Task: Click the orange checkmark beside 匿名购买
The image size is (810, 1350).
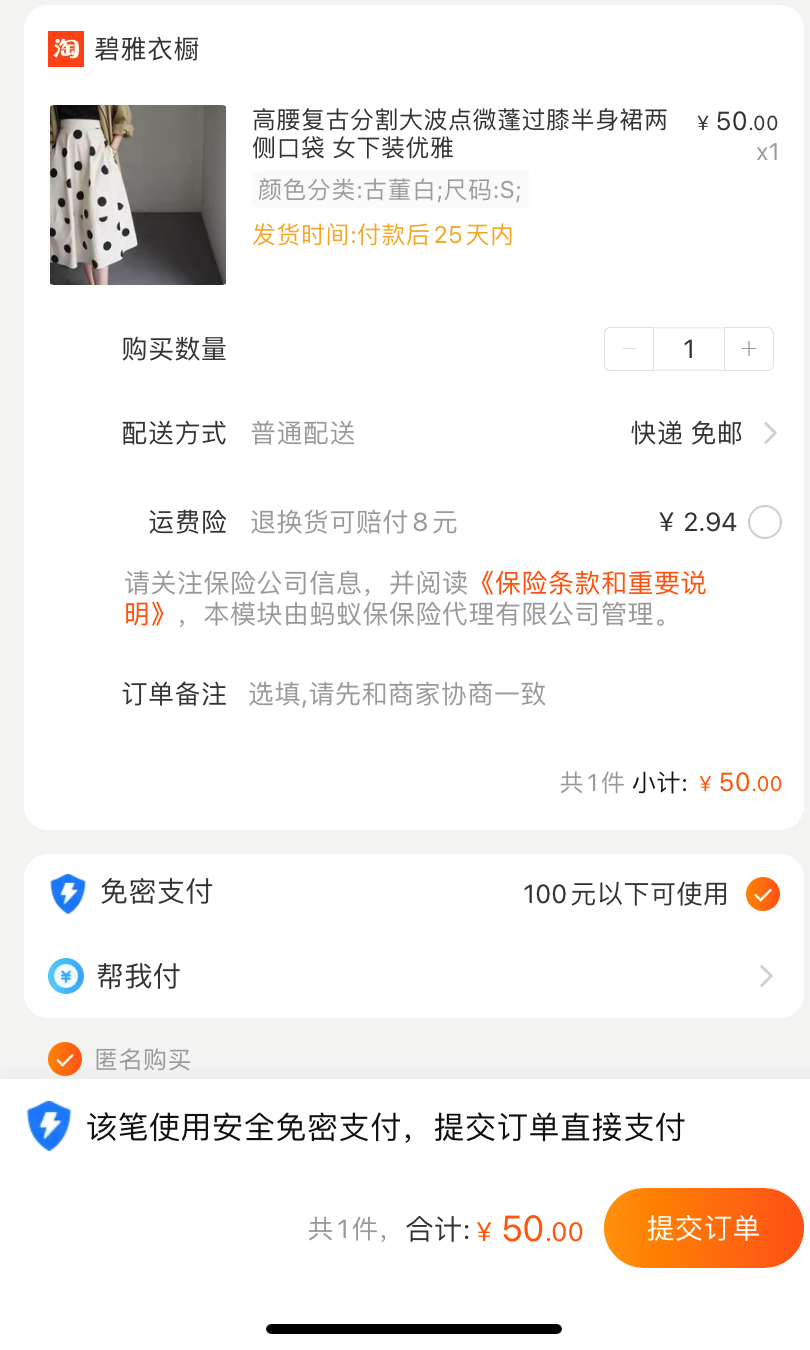Action: pyautogui.click(x=66, y=1057)
